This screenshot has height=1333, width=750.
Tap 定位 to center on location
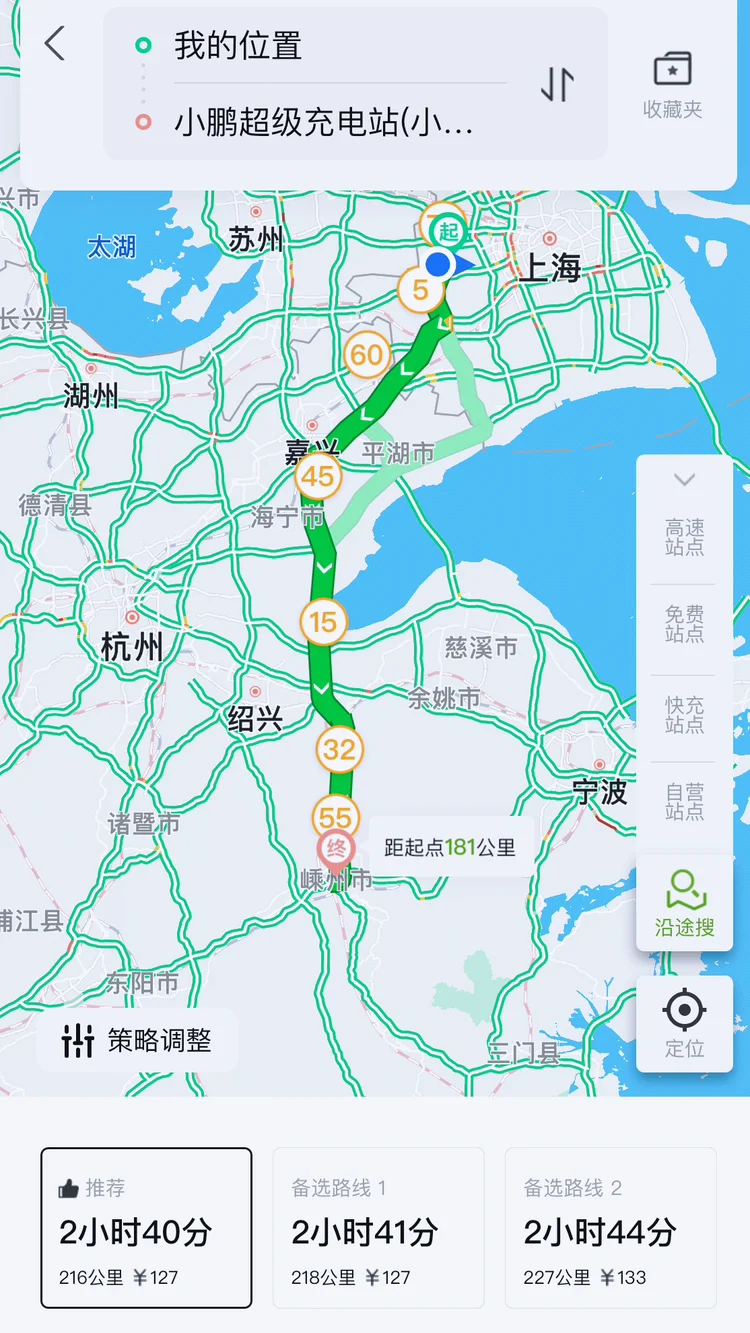tap(684, 1024)
